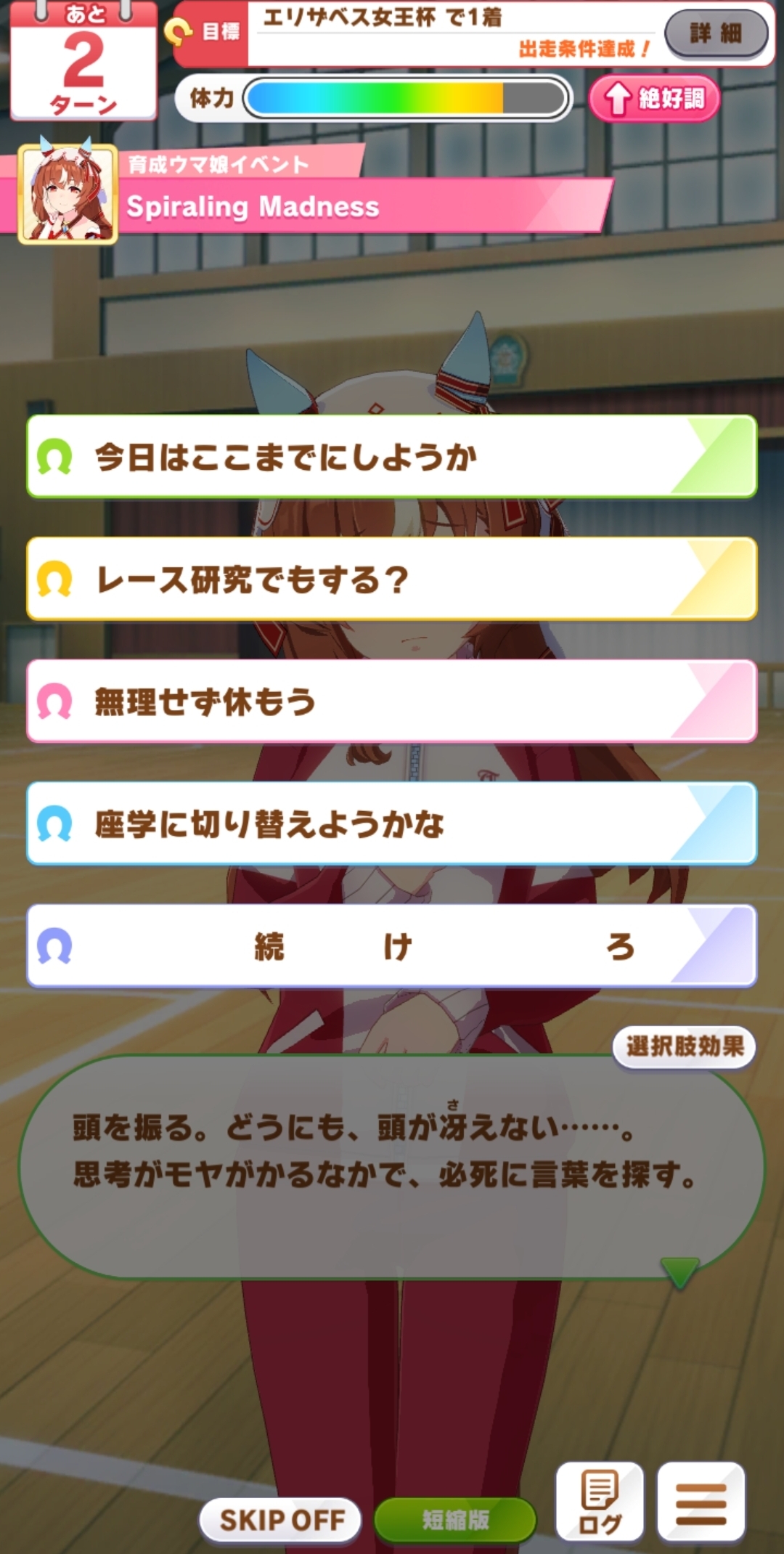The width and height of the screenshot is (784, 1554).
Task: Open the ログ dialogue log
Action: click(600, 1502)
